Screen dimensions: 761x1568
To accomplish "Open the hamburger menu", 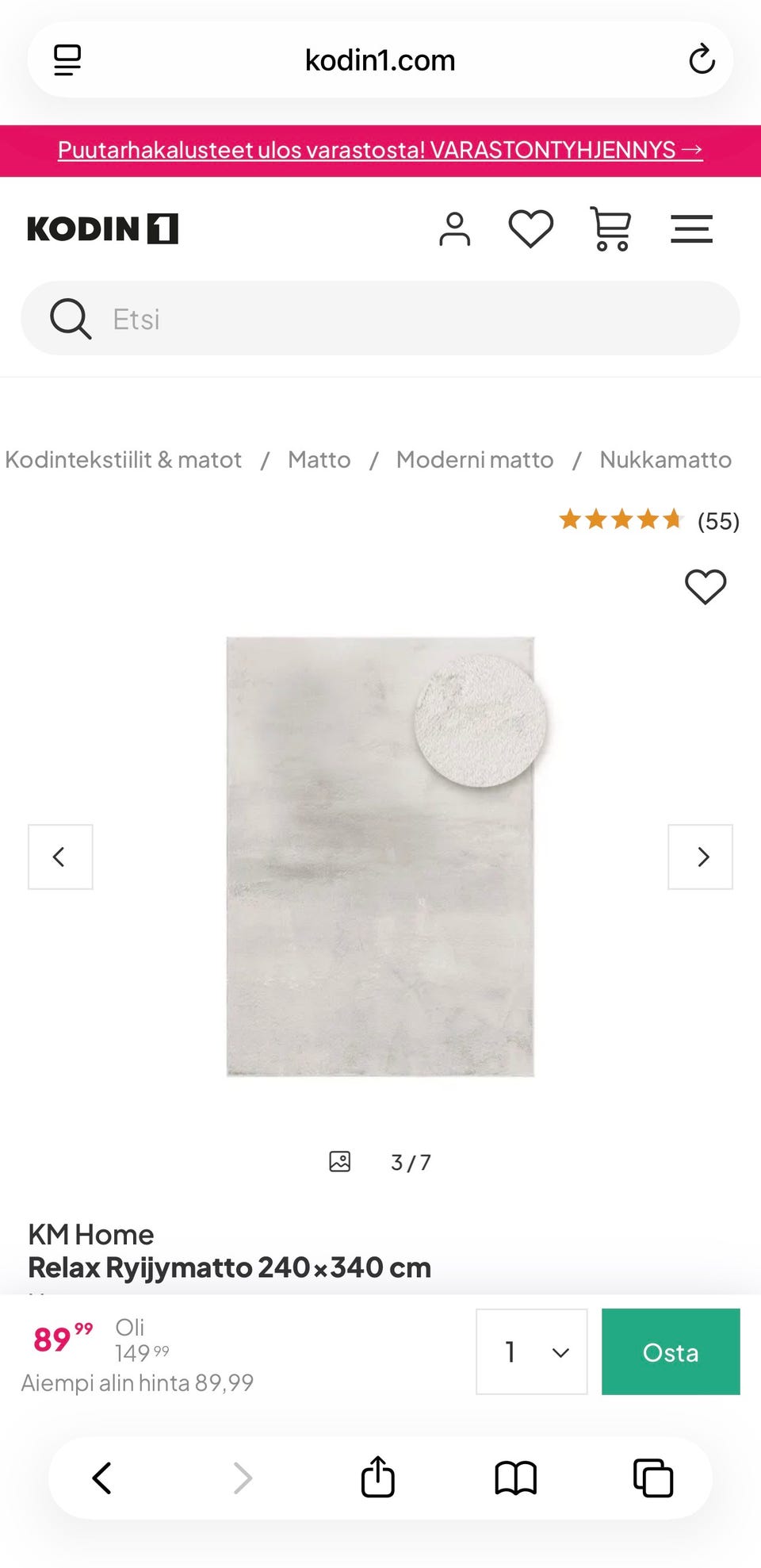I will tap(691, 229).
